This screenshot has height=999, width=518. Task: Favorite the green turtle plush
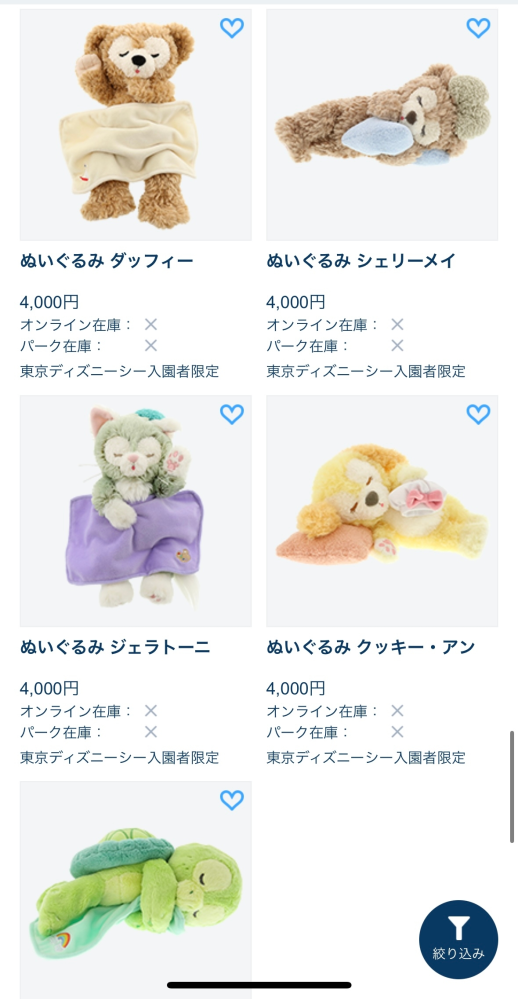click(x=232, y=800)
